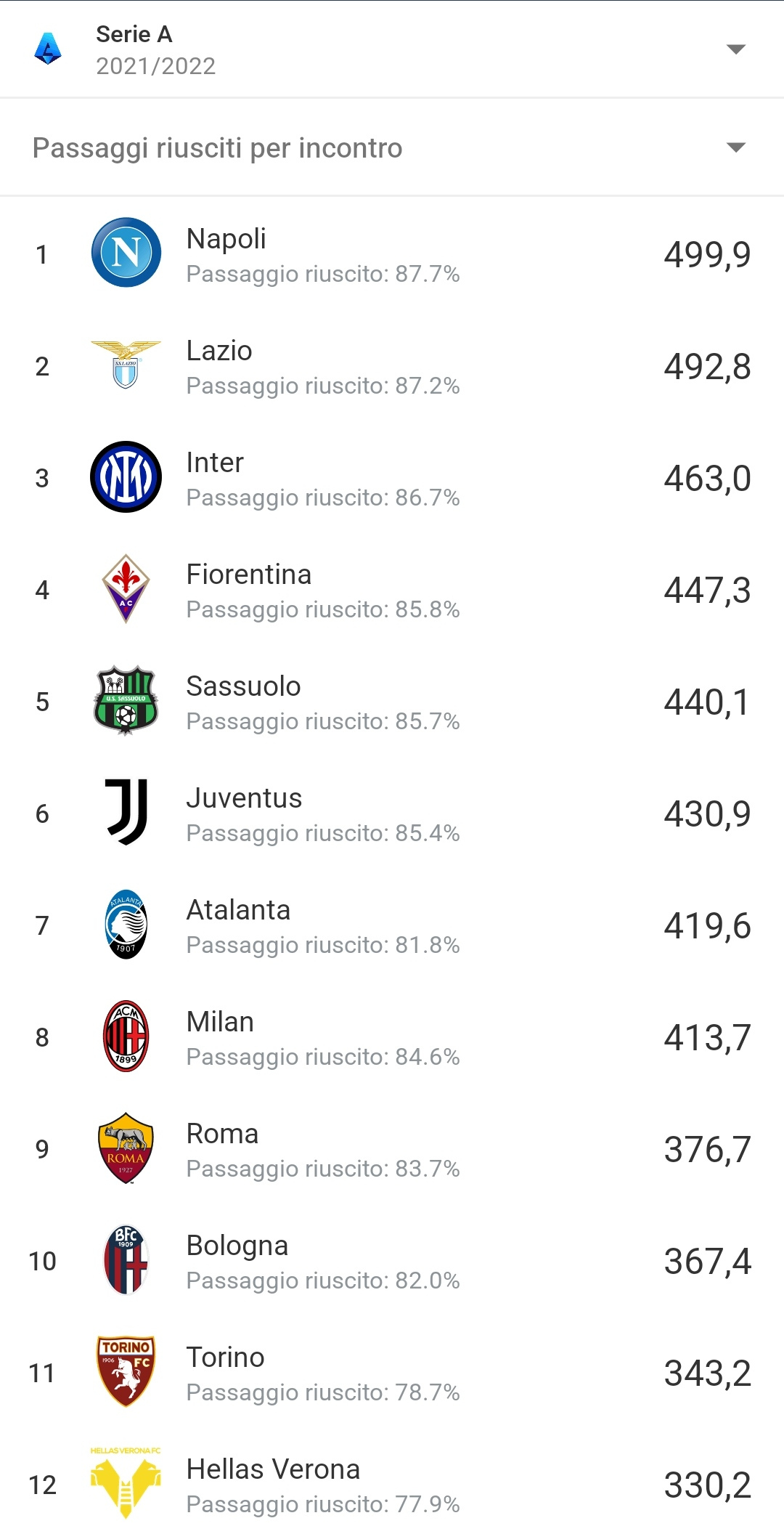The width and height of the screenshot is (784, 1534).
Task: Select Bologna in the ranking
Action: [392, 1261]
